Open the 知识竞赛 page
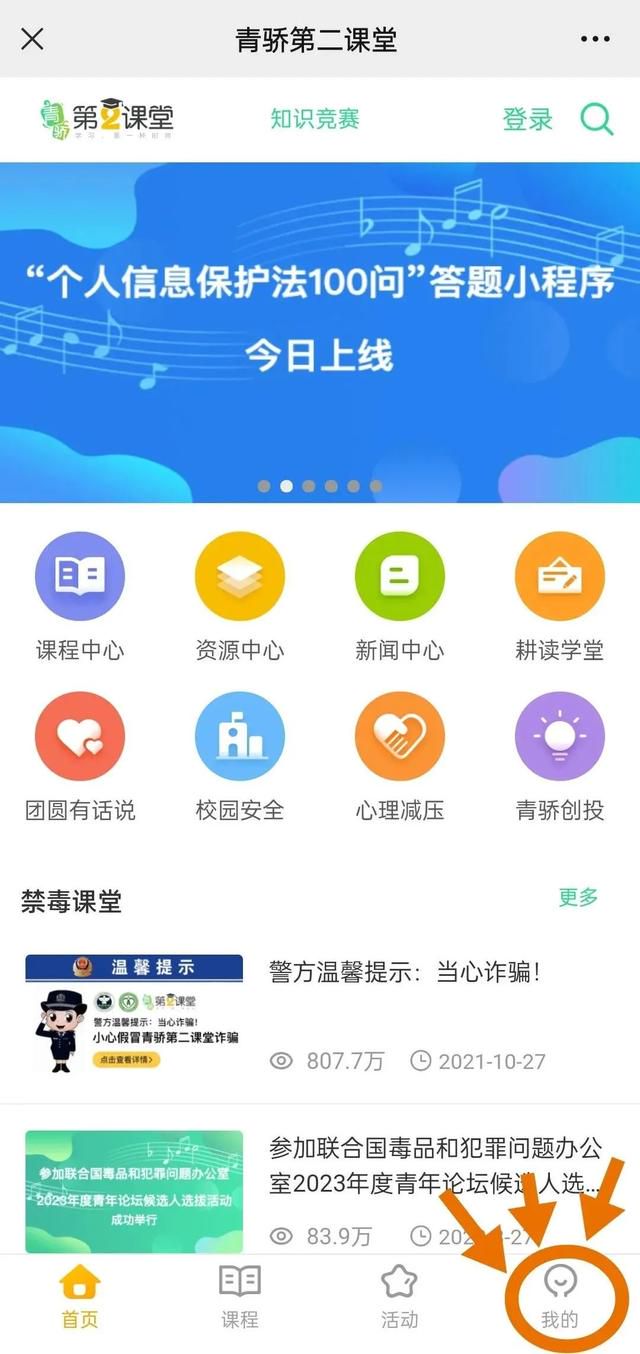640x1354 pixels. click(314, 119)
